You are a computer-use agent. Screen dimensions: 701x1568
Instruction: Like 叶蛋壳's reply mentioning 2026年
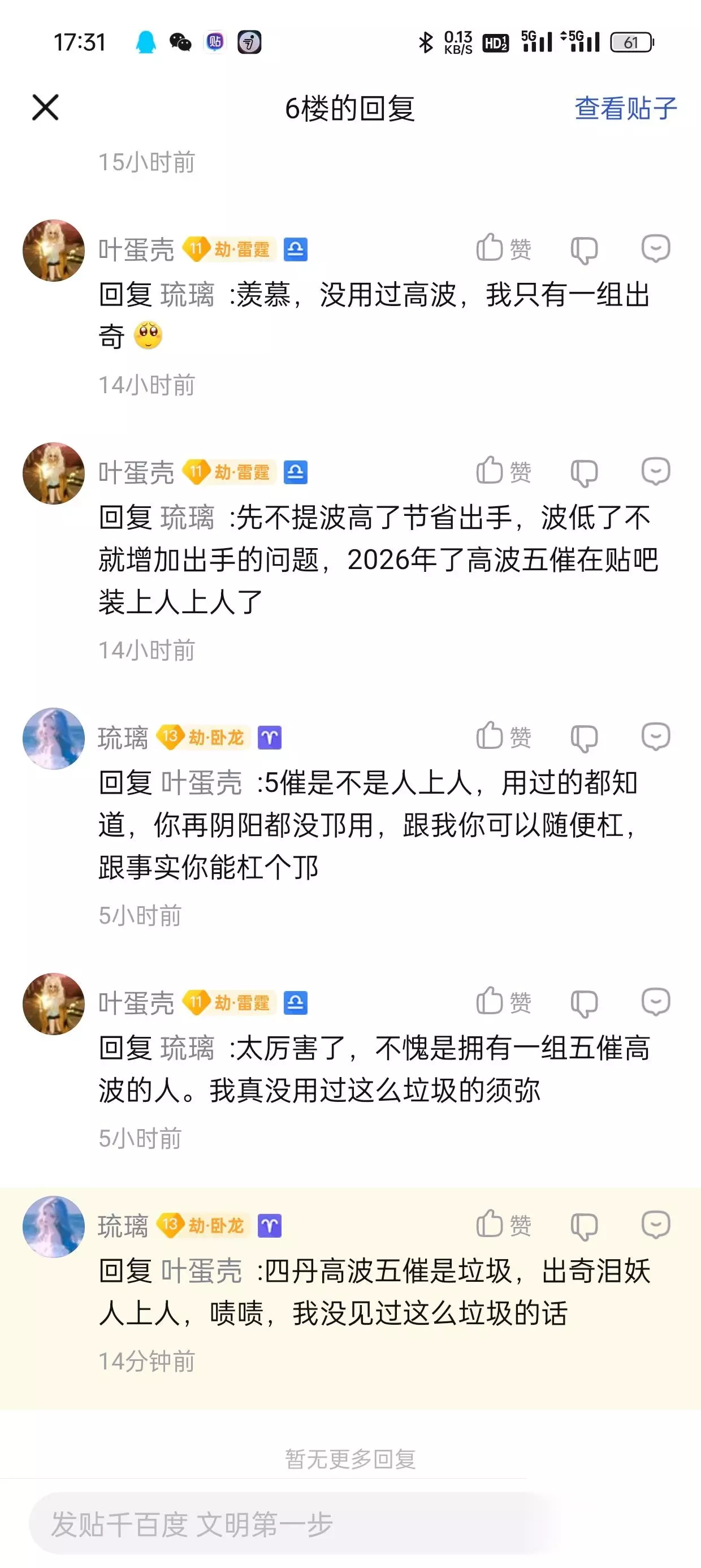point(503,471)
